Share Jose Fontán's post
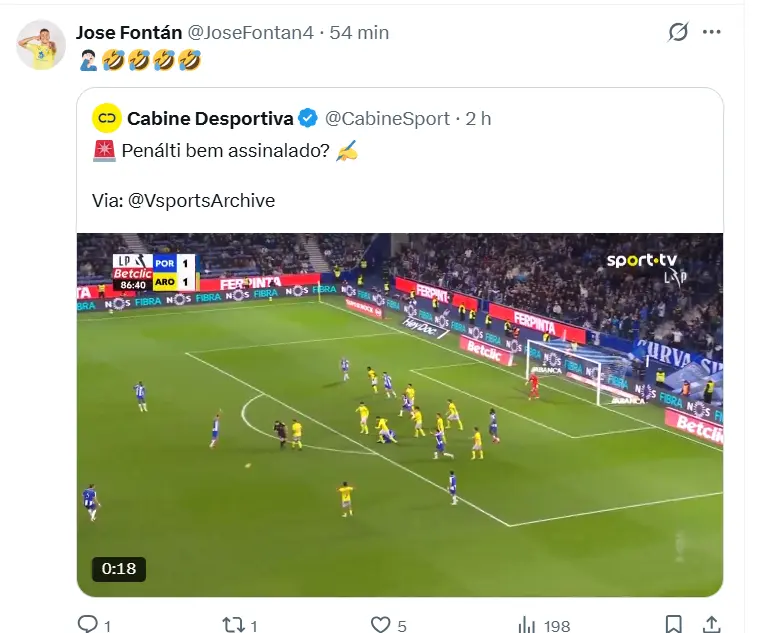 click(712, 625)
